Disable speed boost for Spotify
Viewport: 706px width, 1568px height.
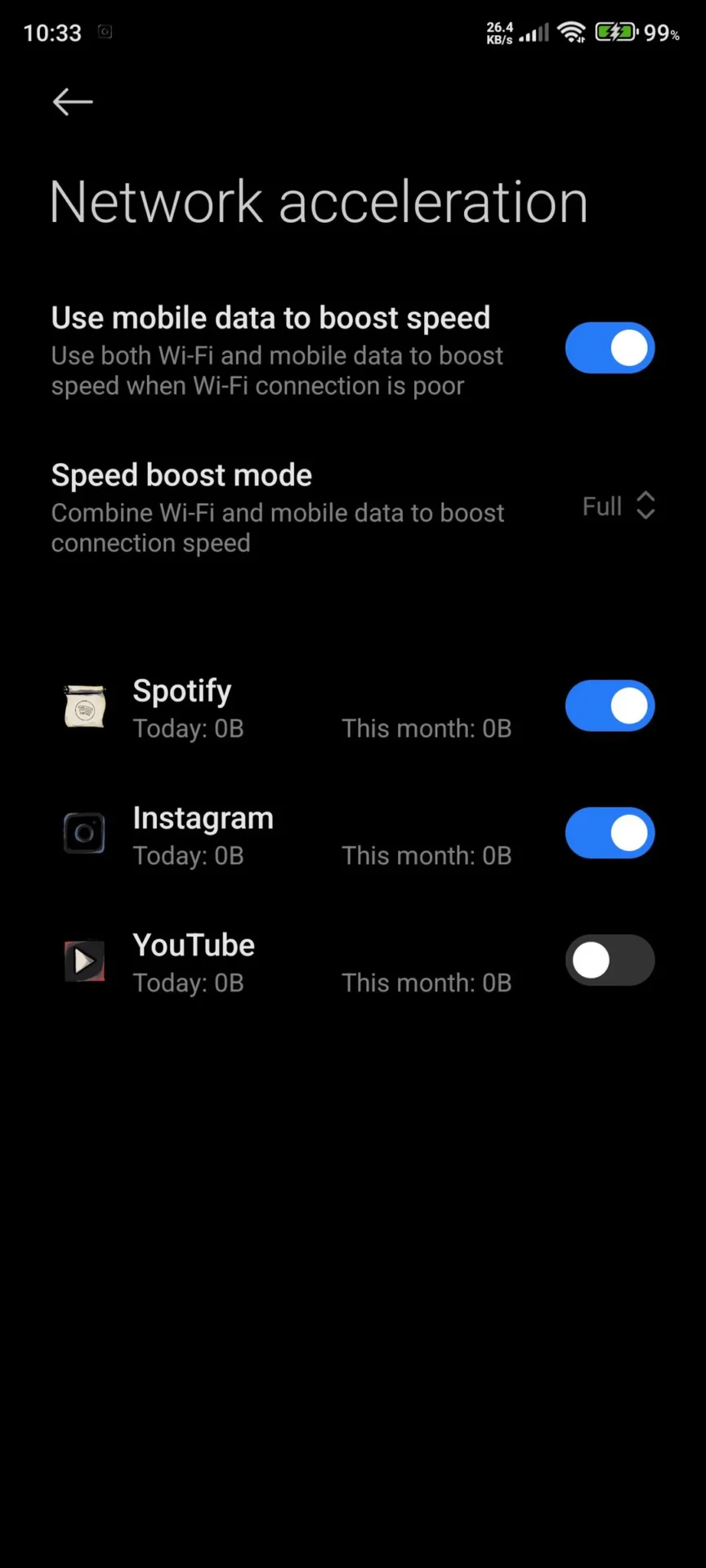(x=610, y=706)
